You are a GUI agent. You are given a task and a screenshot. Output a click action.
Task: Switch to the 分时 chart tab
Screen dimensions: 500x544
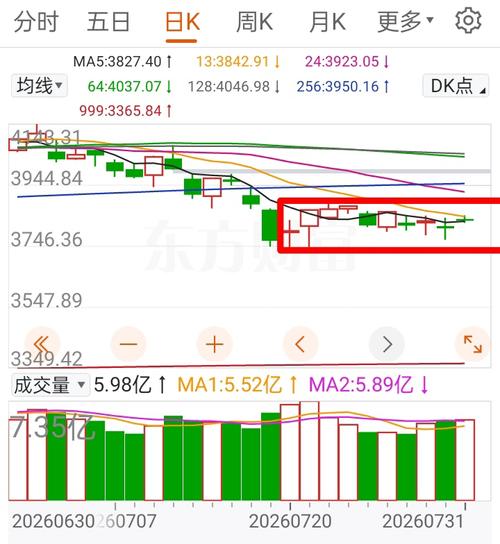tap(36, 22)
